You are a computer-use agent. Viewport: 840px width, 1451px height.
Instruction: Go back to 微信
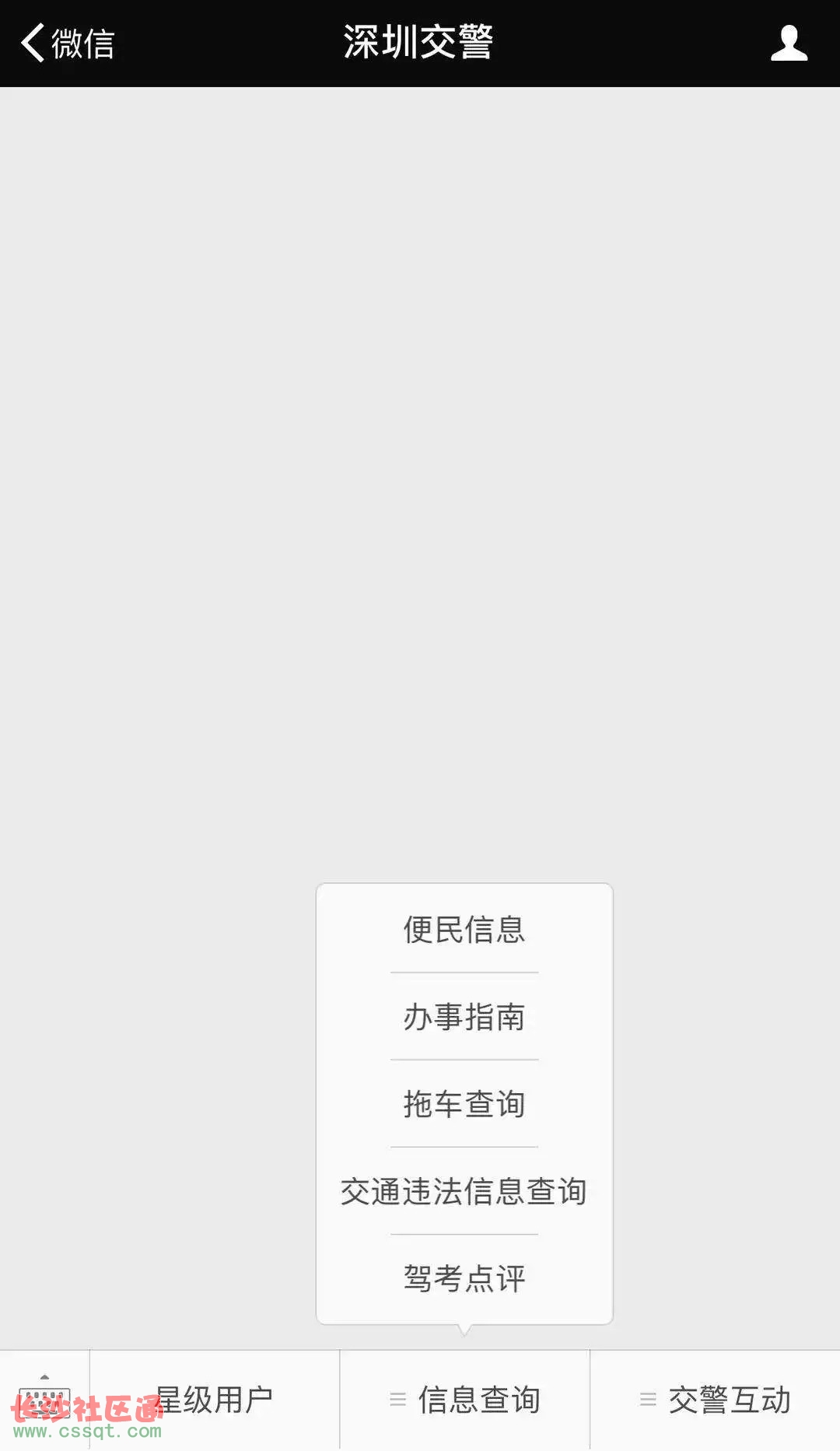(x=68, y=43)
